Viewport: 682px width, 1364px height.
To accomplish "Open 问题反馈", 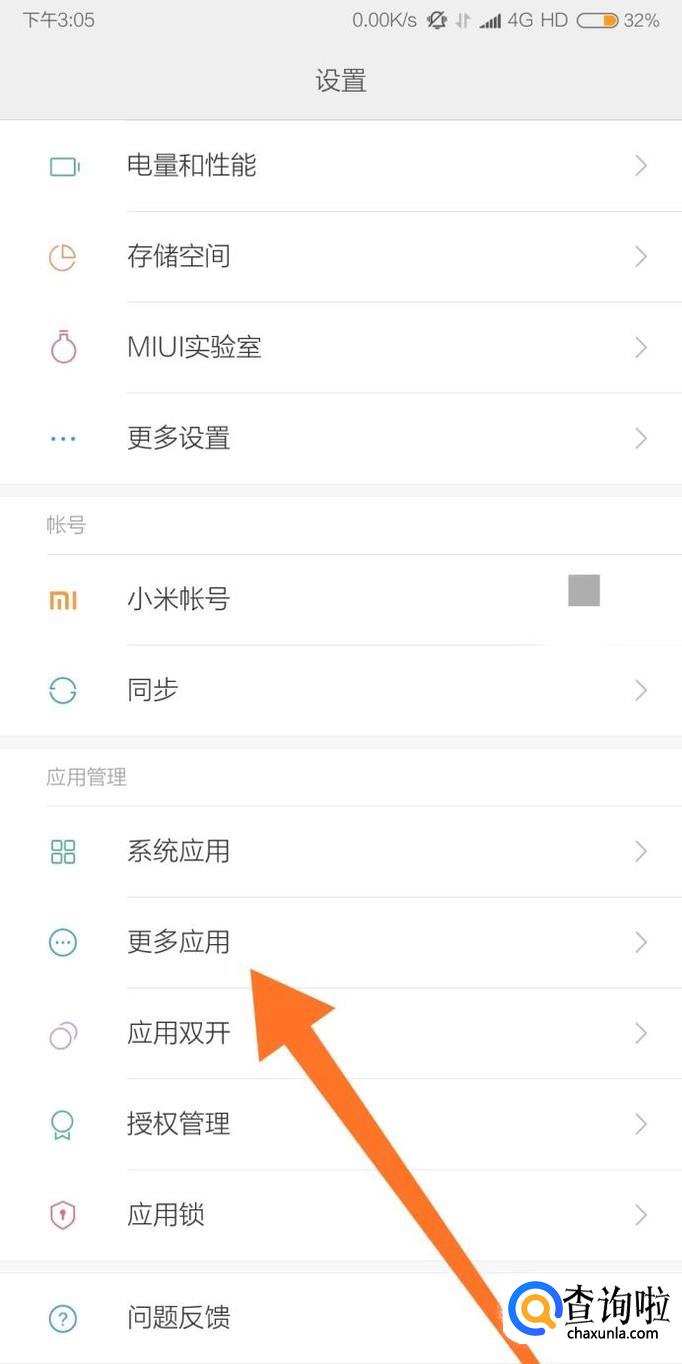I will (x=341, y=1319).
